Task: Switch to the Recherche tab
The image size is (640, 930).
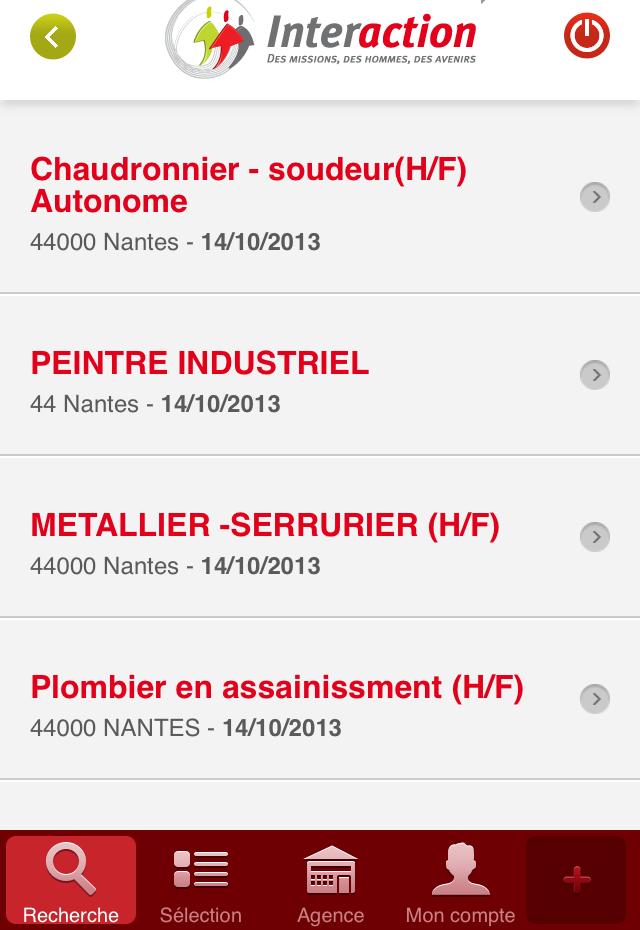Action: click(71, 881)
